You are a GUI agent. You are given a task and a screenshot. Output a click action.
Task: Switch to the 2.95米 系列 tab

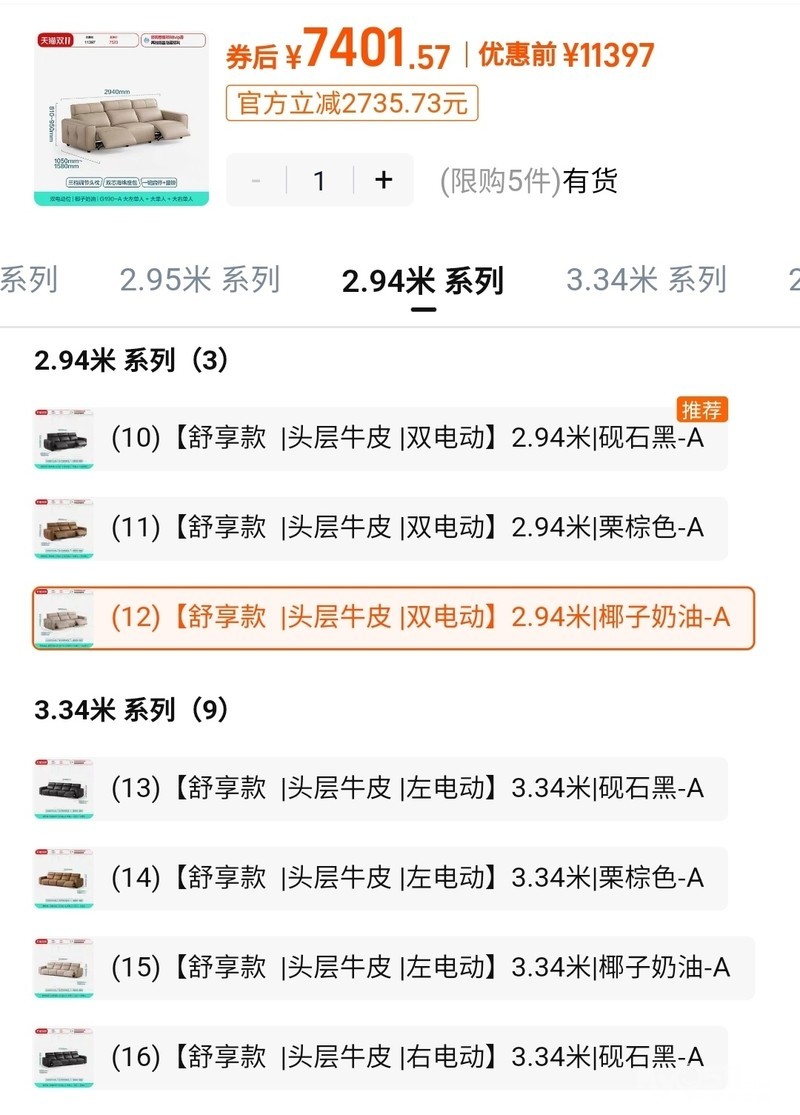200,280
